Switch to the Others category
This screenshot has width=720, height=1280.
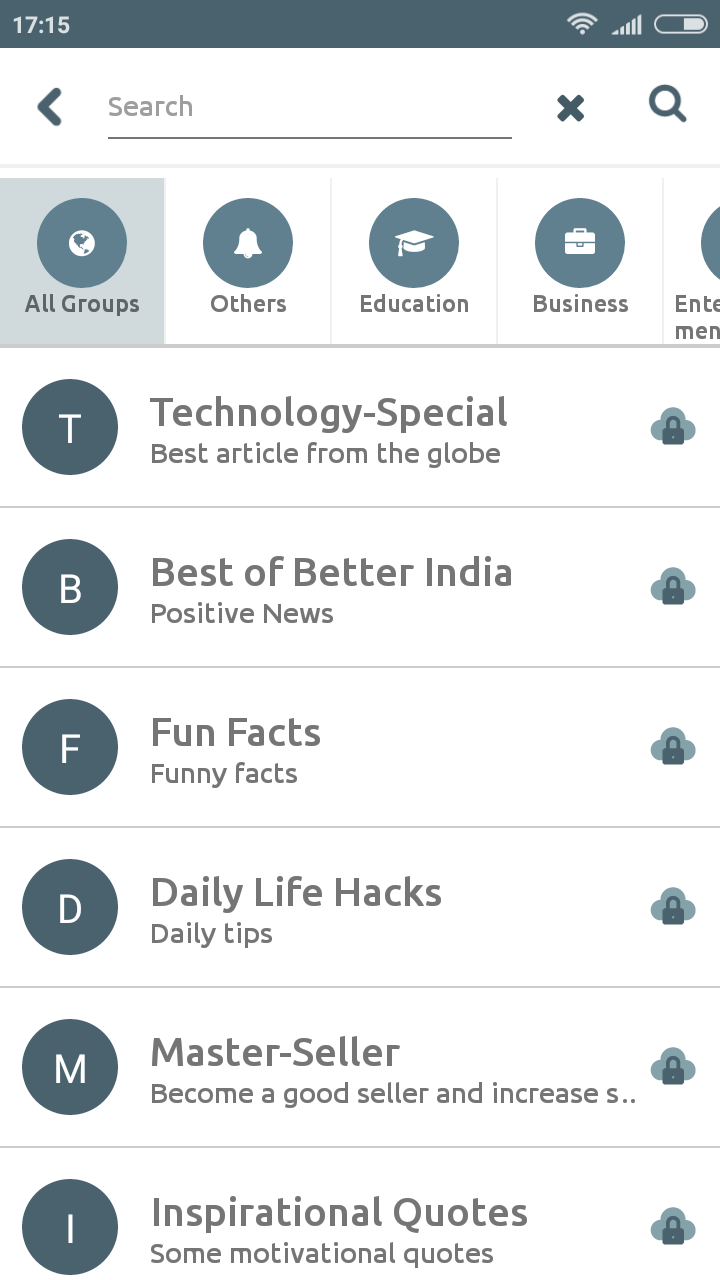click(x=248, y=261)
